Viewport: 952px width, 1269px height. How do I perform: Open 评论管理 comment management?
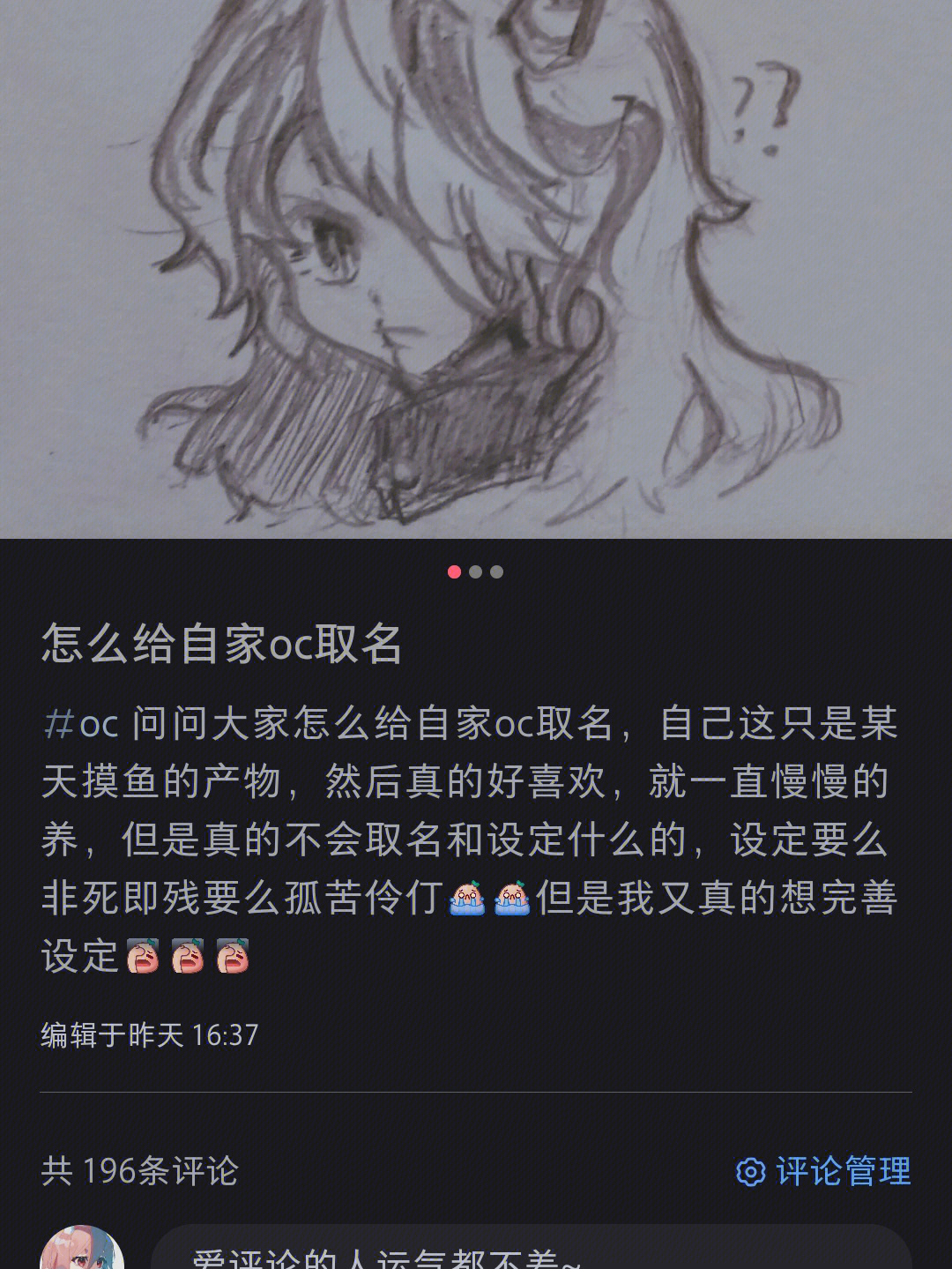[823, 1171]
